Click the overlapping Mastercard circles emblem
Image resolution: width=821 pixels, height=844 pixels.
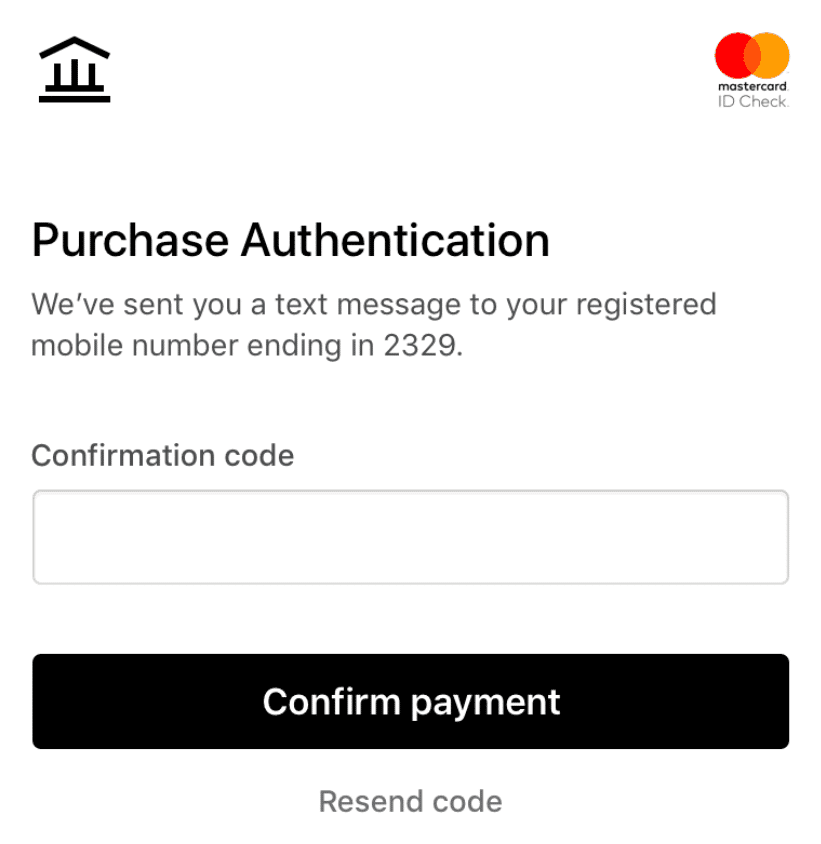[751, 55]
